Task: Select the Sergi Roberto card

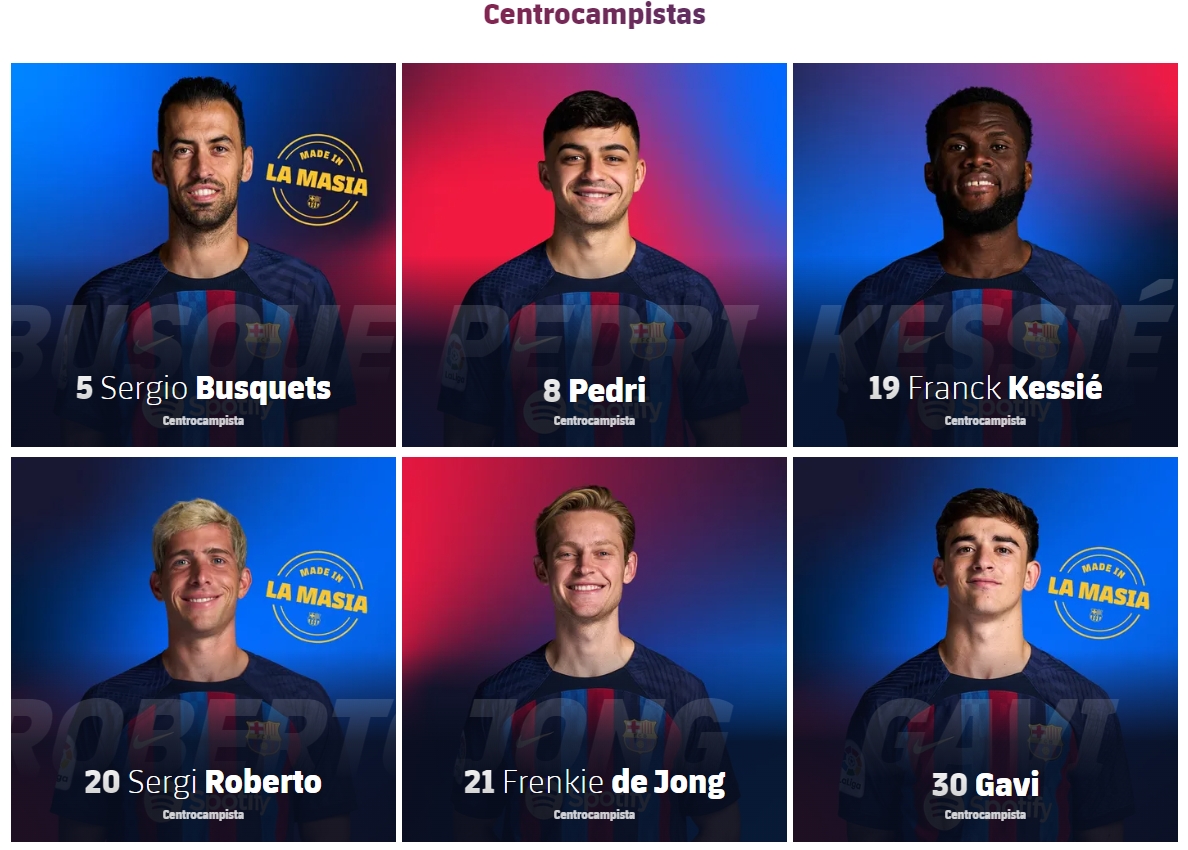Action: point(203,650)
